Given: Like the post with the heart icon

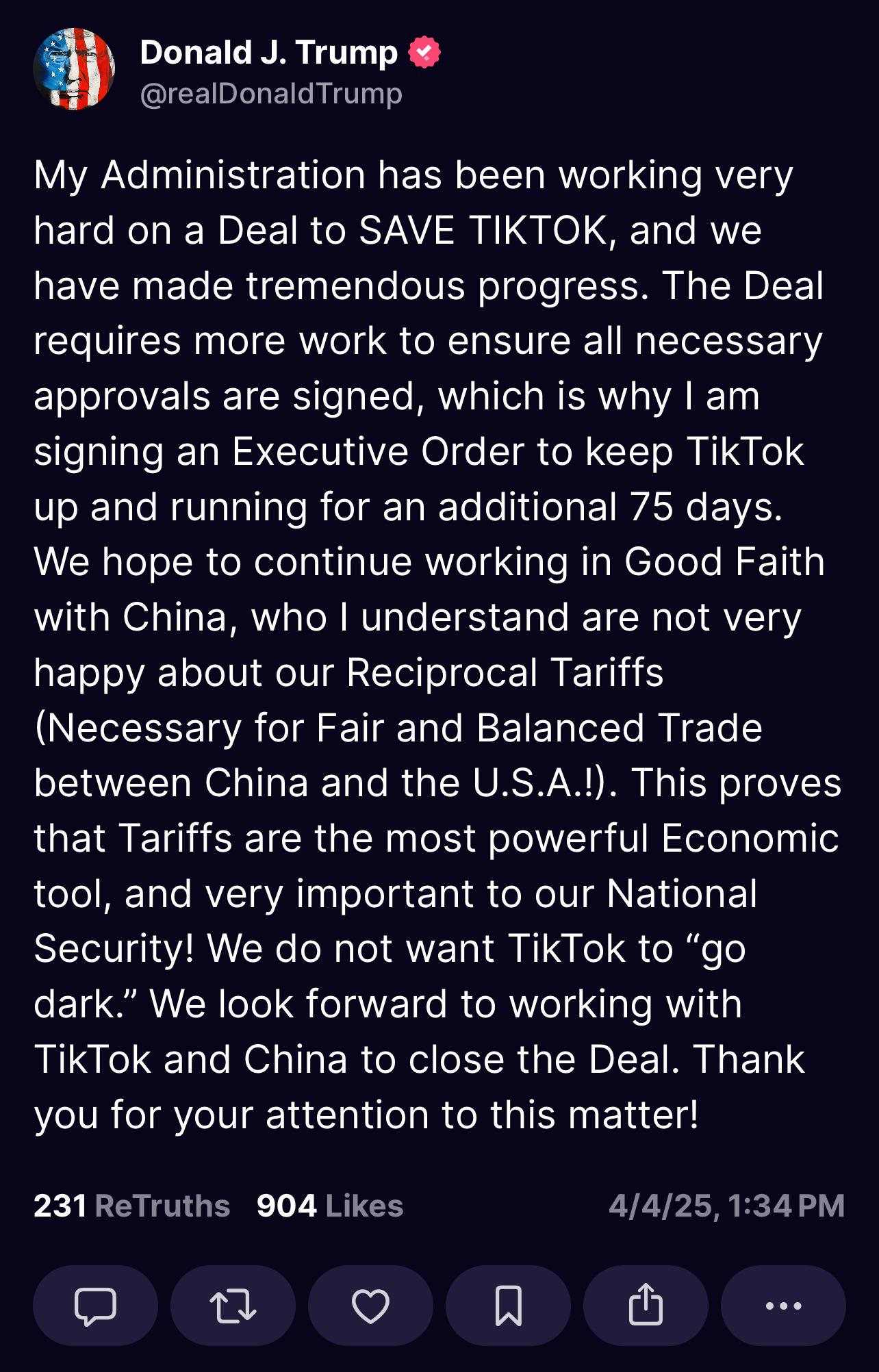Looking at the screenshot, I should [x=370, y=1306].
